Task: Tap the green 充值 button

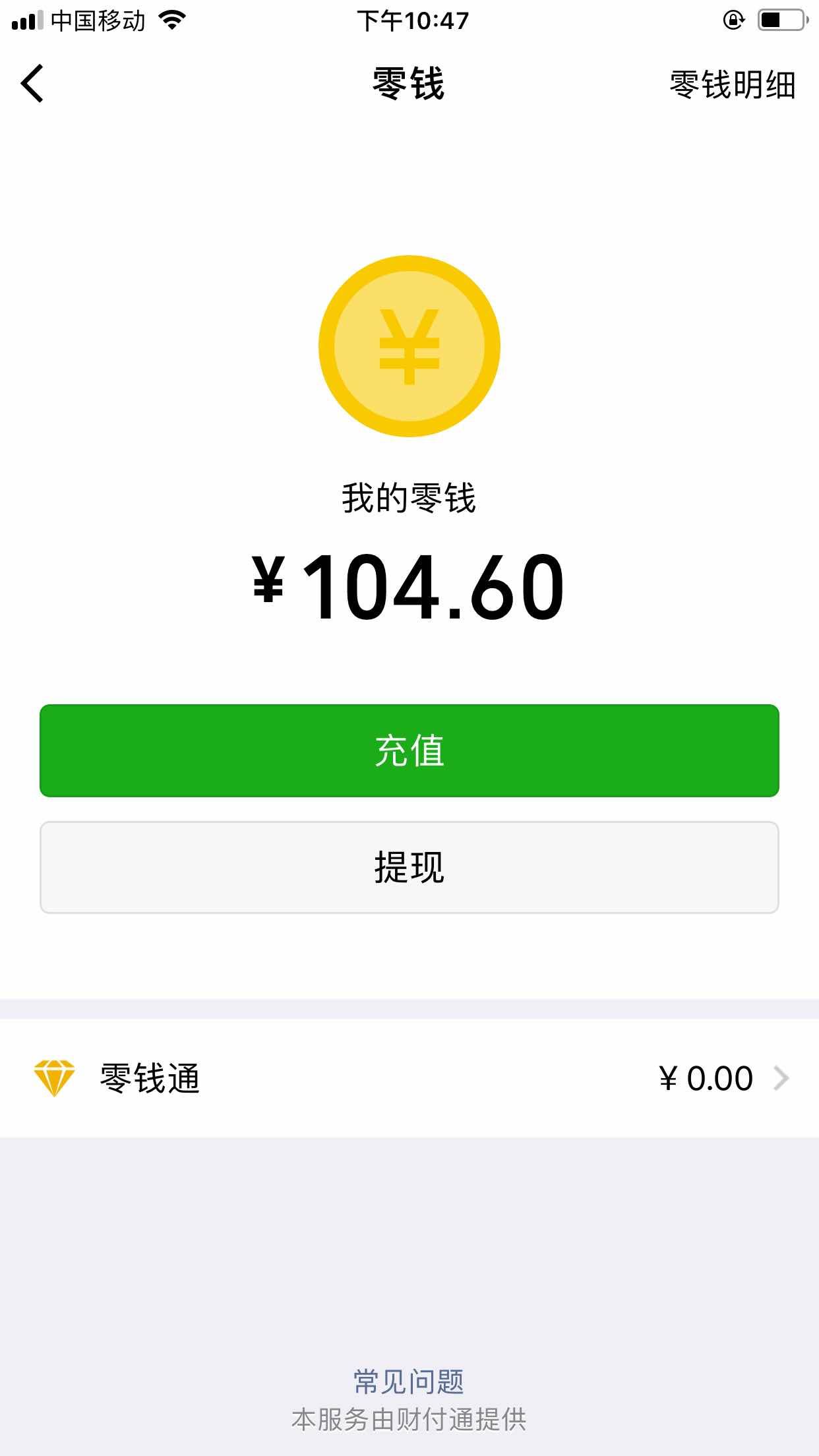Action: click(409, 750)
